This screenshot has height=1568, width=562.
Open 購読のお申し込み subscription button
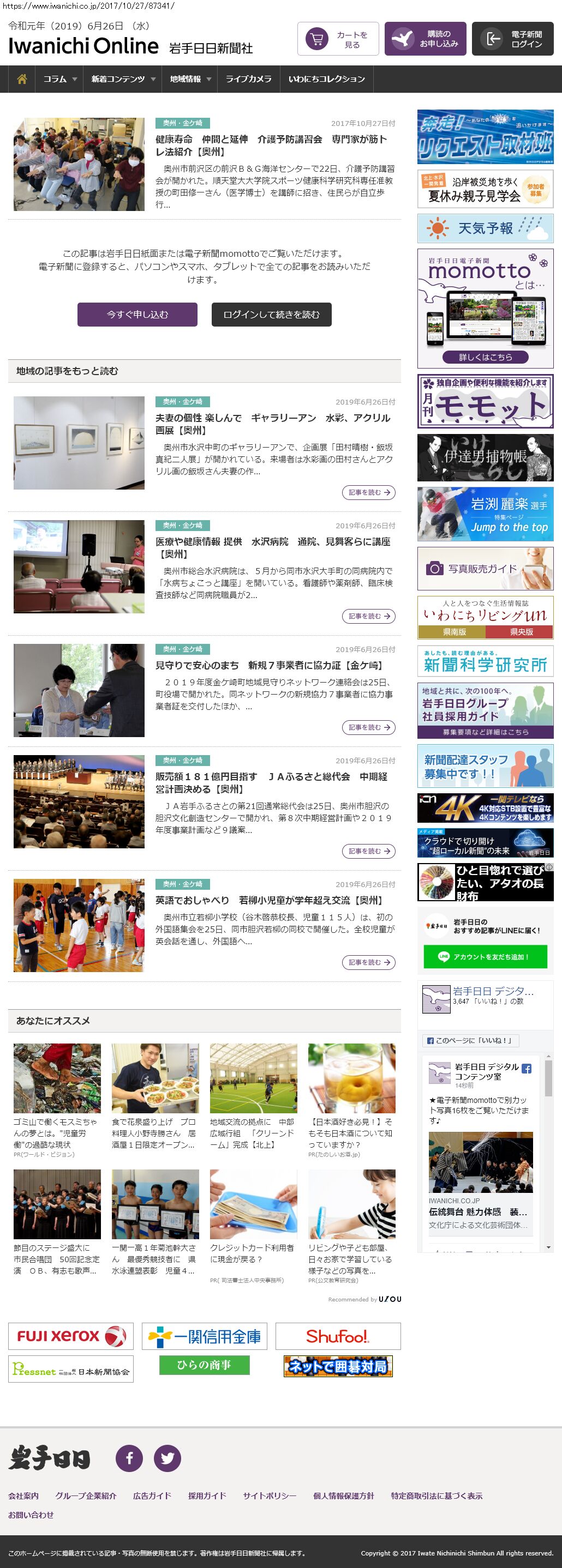tap(425, 40)
